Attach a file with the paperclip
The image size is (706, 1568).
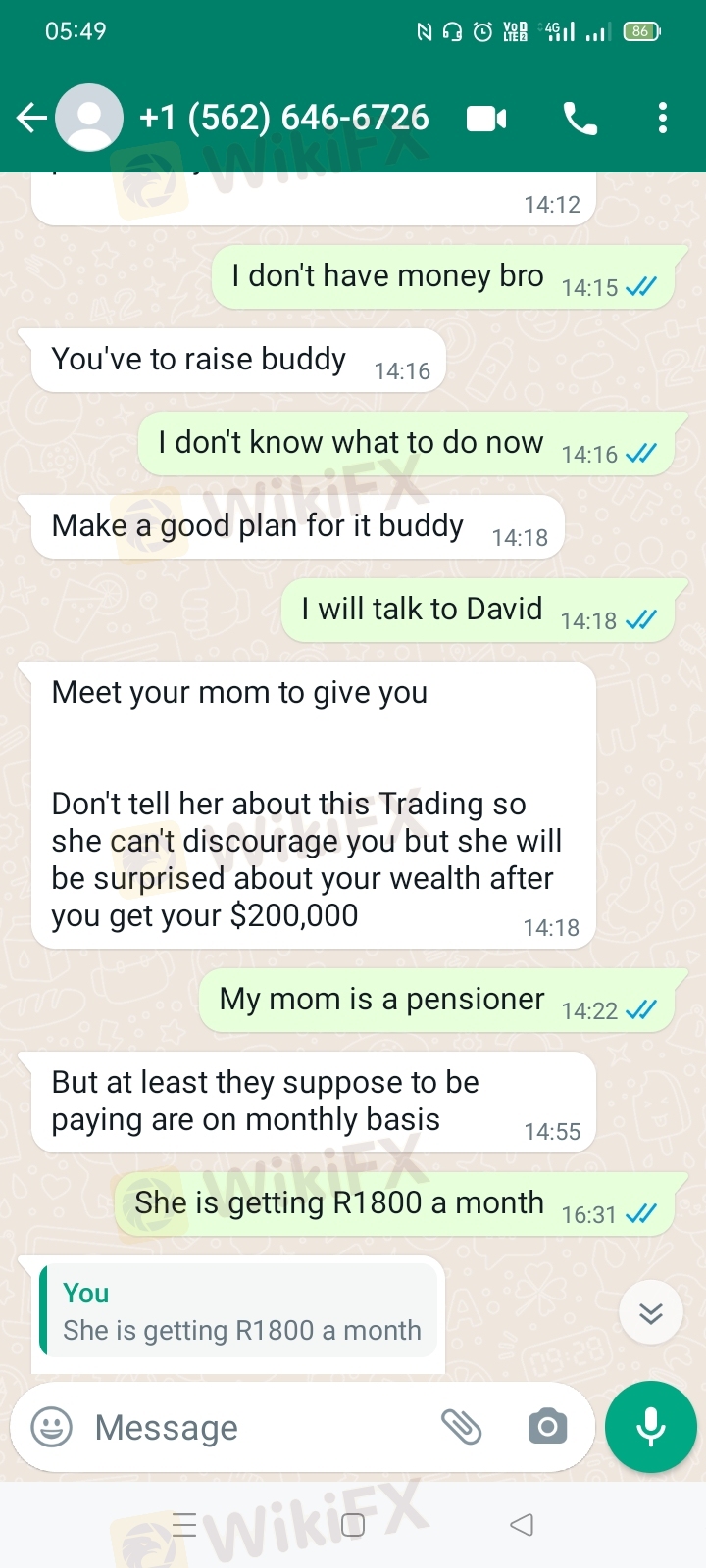click(461, 1427)
